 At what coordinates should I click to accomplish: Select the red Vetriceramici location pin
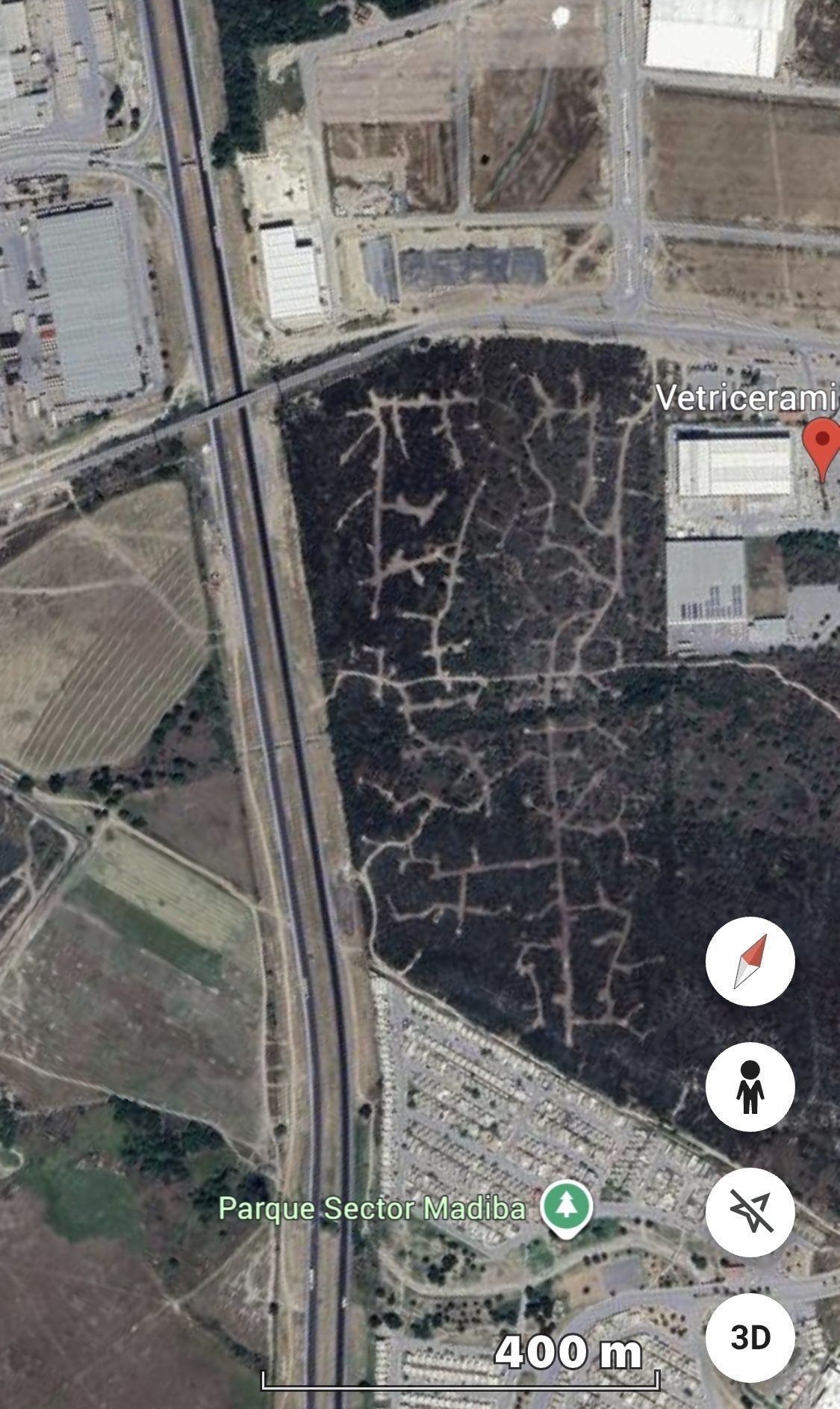click(821, 444)
